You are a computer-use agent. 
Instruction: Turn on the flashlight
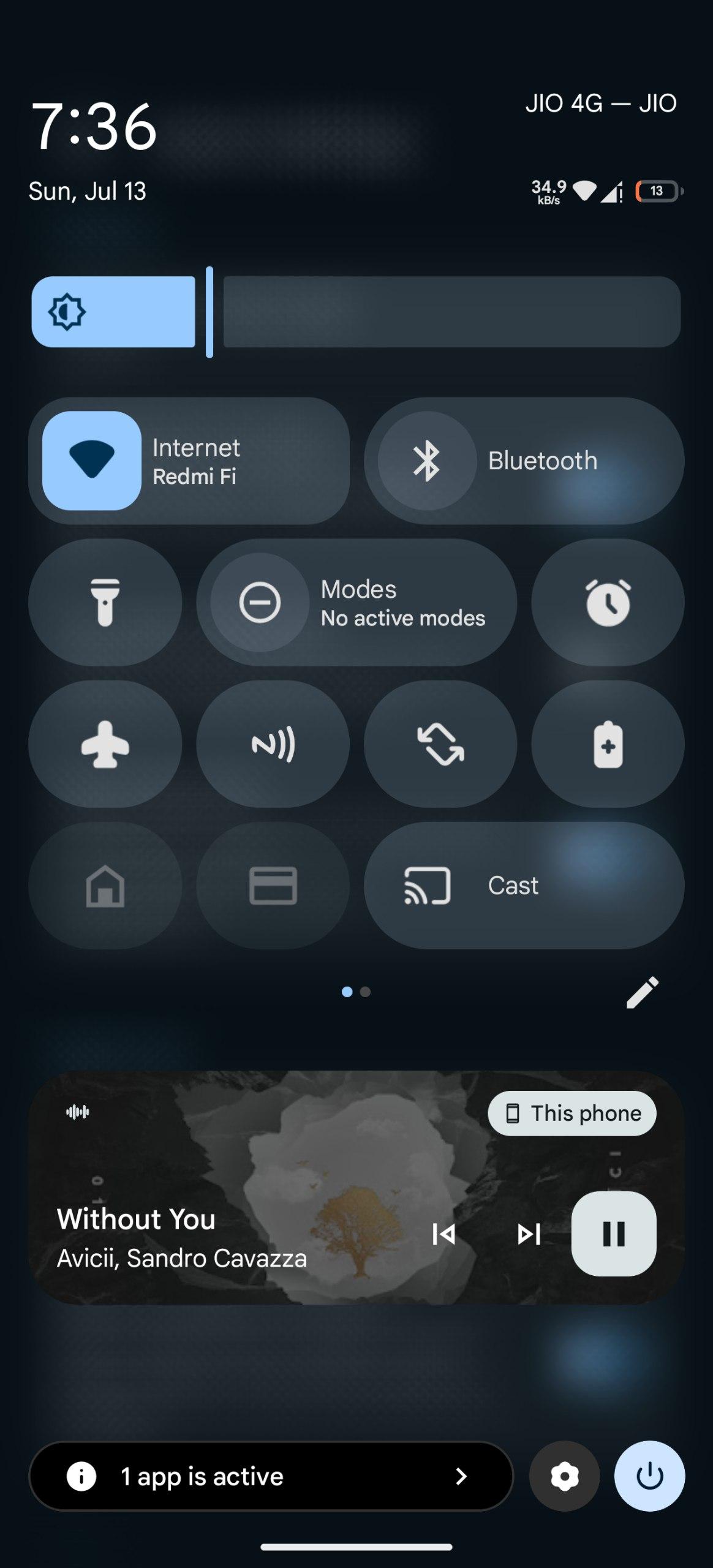(105, 603)
